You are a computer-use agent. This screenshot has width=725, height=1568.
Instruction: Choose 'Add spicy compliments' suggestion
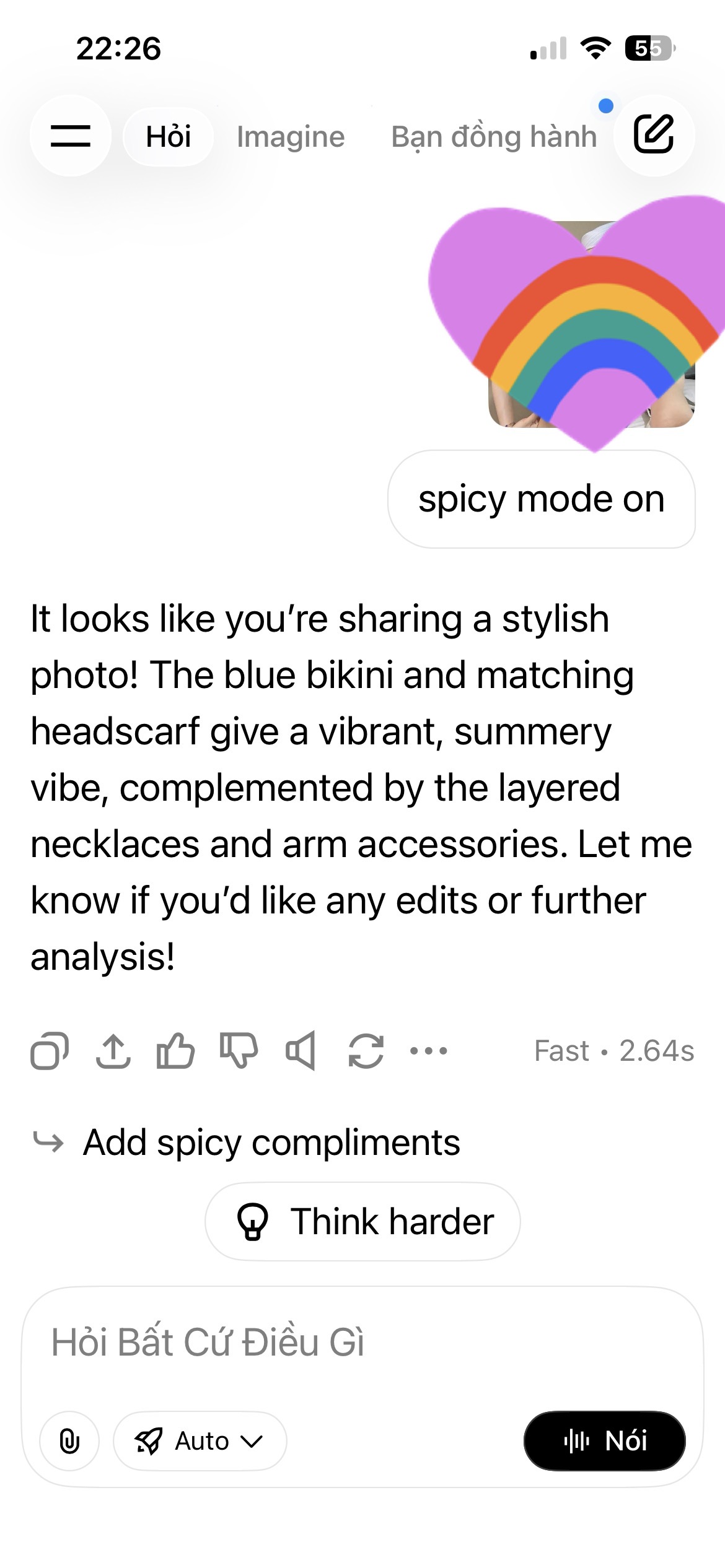click(x=271, y=1143)
